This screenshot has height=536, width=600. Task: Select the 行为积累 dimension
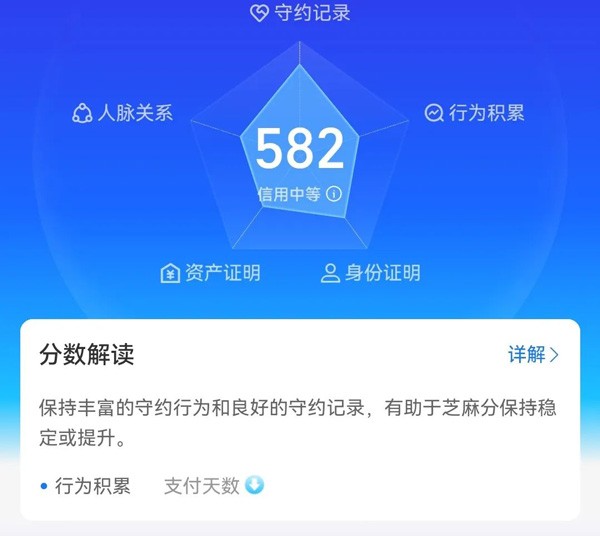point(474,113)
